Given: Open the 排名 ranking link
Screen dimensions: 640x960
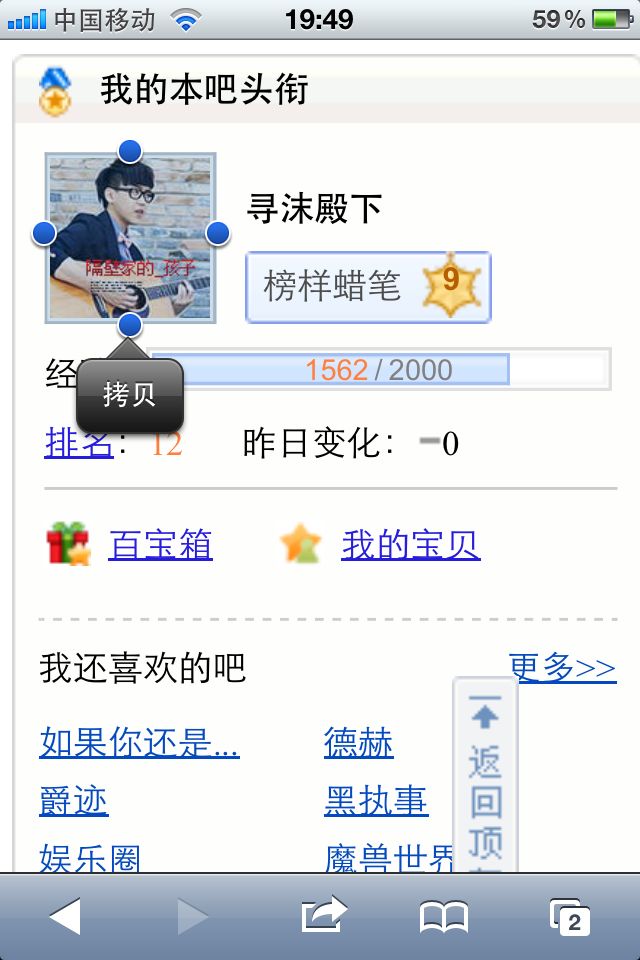Looking at the screenshot, I should [x=79, y=443].
